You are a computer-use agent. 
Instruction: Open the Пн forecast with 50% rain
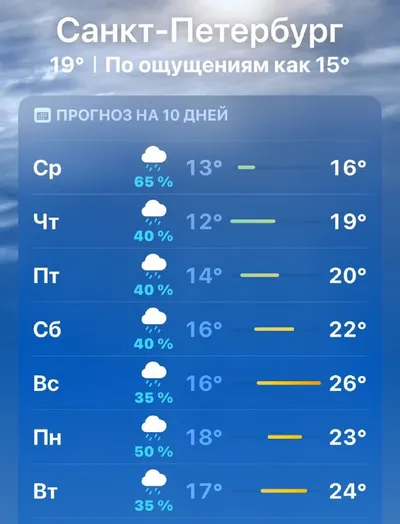(x=200, y=437)
